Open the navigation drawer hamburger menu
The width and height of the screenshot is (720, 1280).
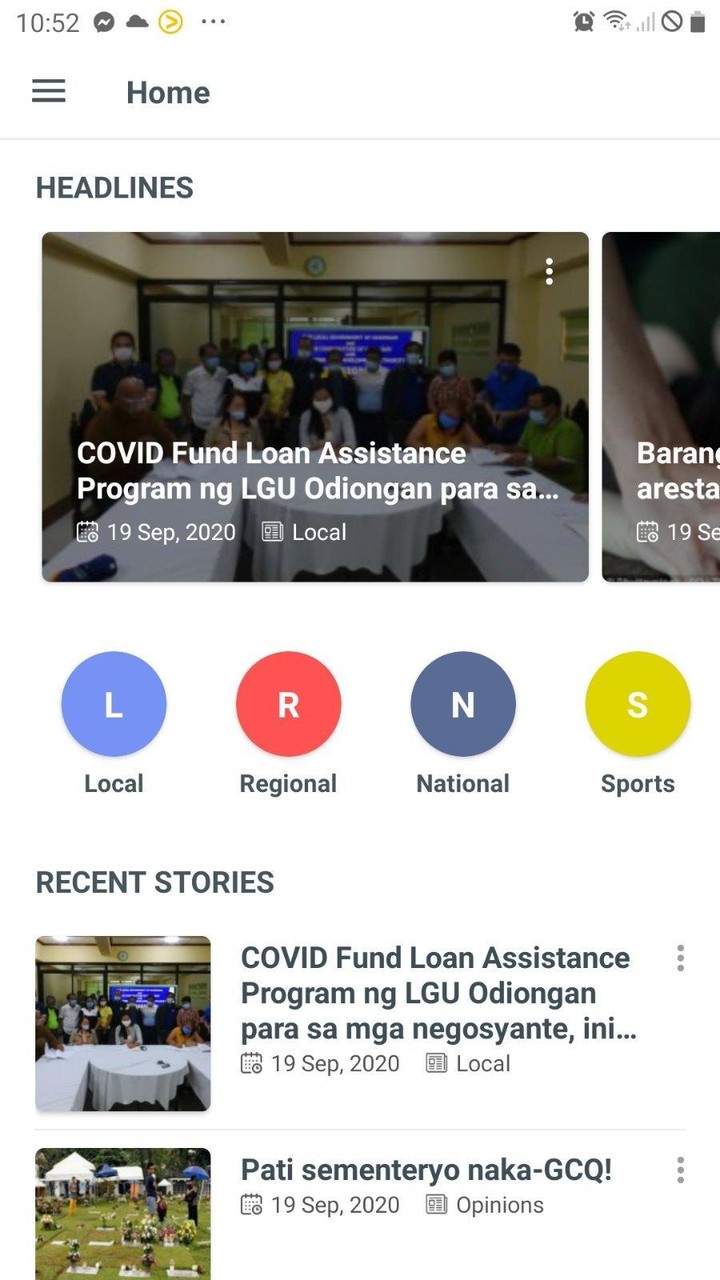pyautogui.click(x=48, y=91)
